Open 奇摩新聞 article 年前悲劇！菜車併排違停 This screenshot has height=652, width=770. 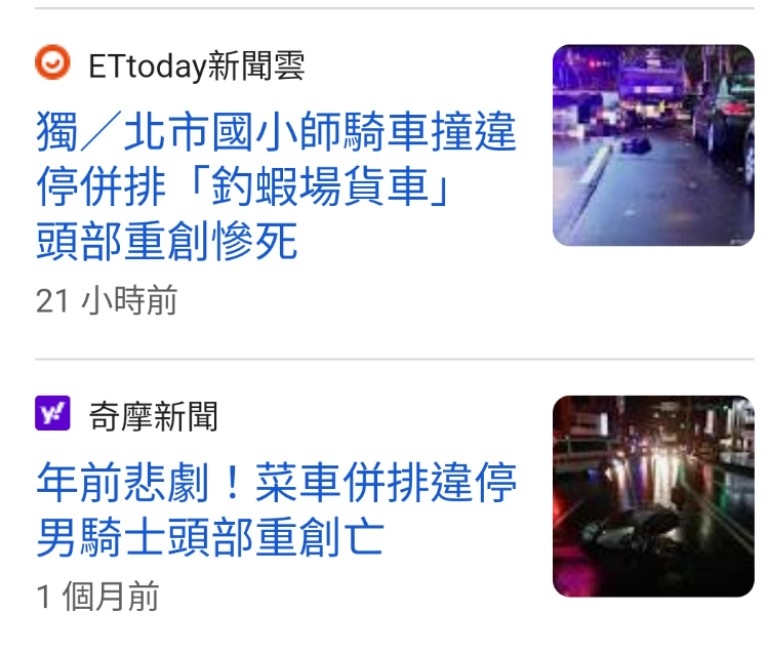[277, 510]
